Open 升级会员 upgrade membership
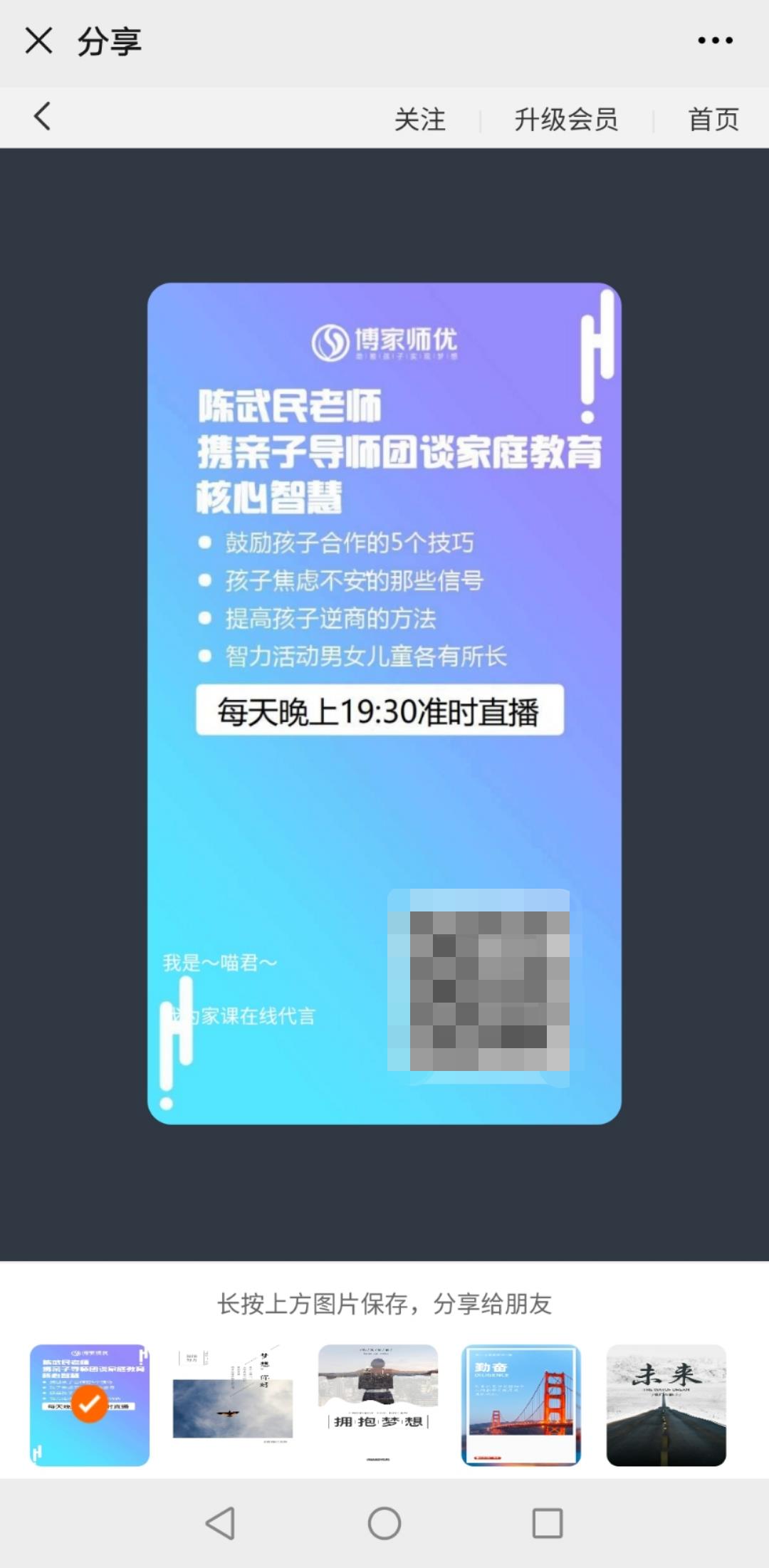The image size is (769, 1568). coord(566,120)
